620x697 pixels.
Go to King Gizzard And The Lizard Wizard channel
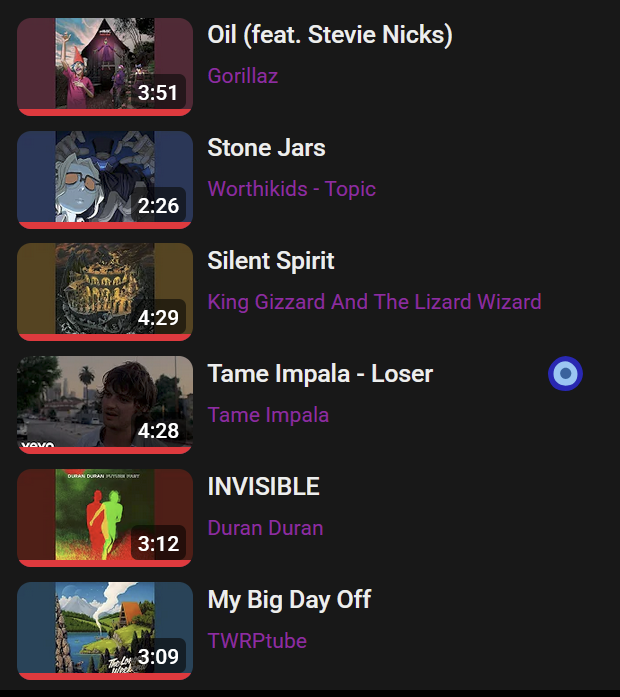tap(374, 302)
